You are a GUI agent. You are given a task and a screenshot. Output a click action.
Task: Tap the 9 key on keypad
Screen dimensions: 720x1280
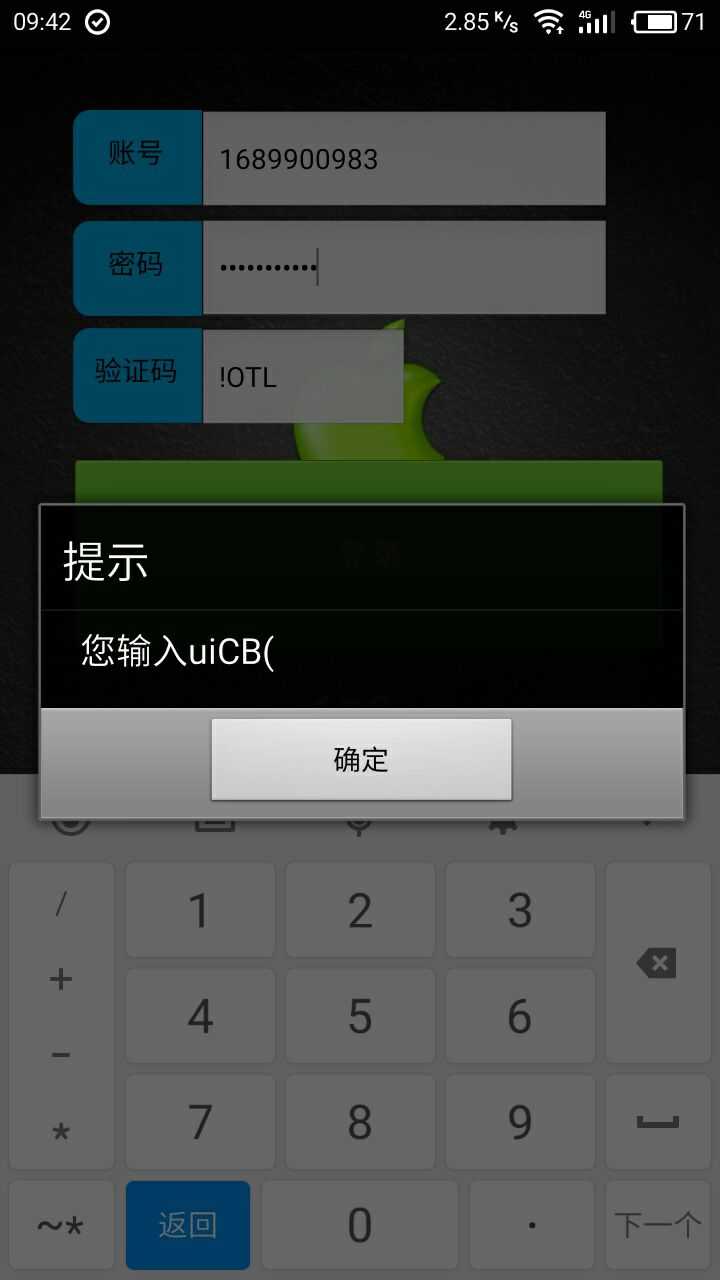(x=520, y=1122)
